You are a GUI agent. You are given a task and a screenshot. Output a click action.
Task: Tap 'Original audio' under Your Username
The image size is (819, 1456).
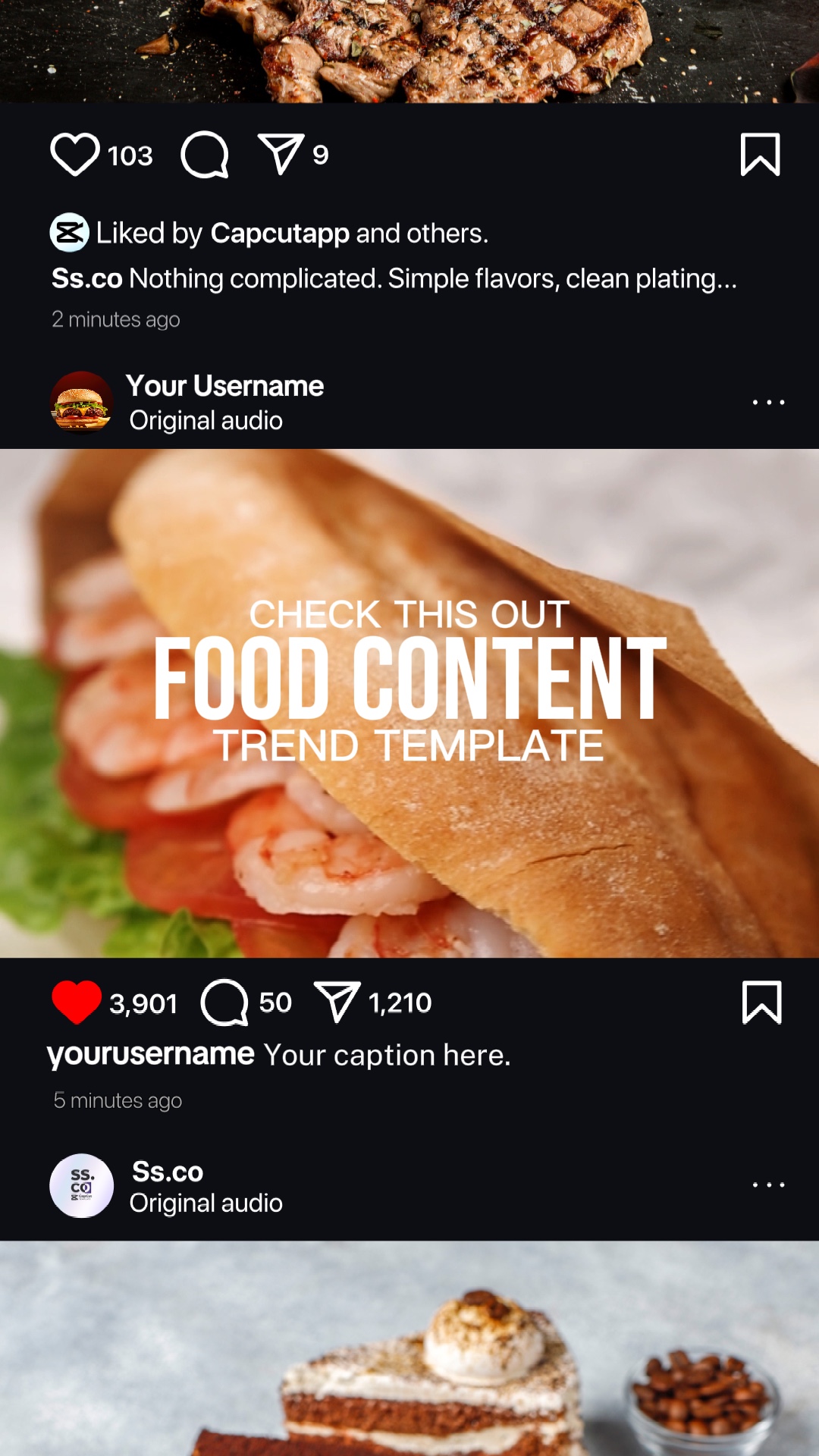[x=206, y=420]
